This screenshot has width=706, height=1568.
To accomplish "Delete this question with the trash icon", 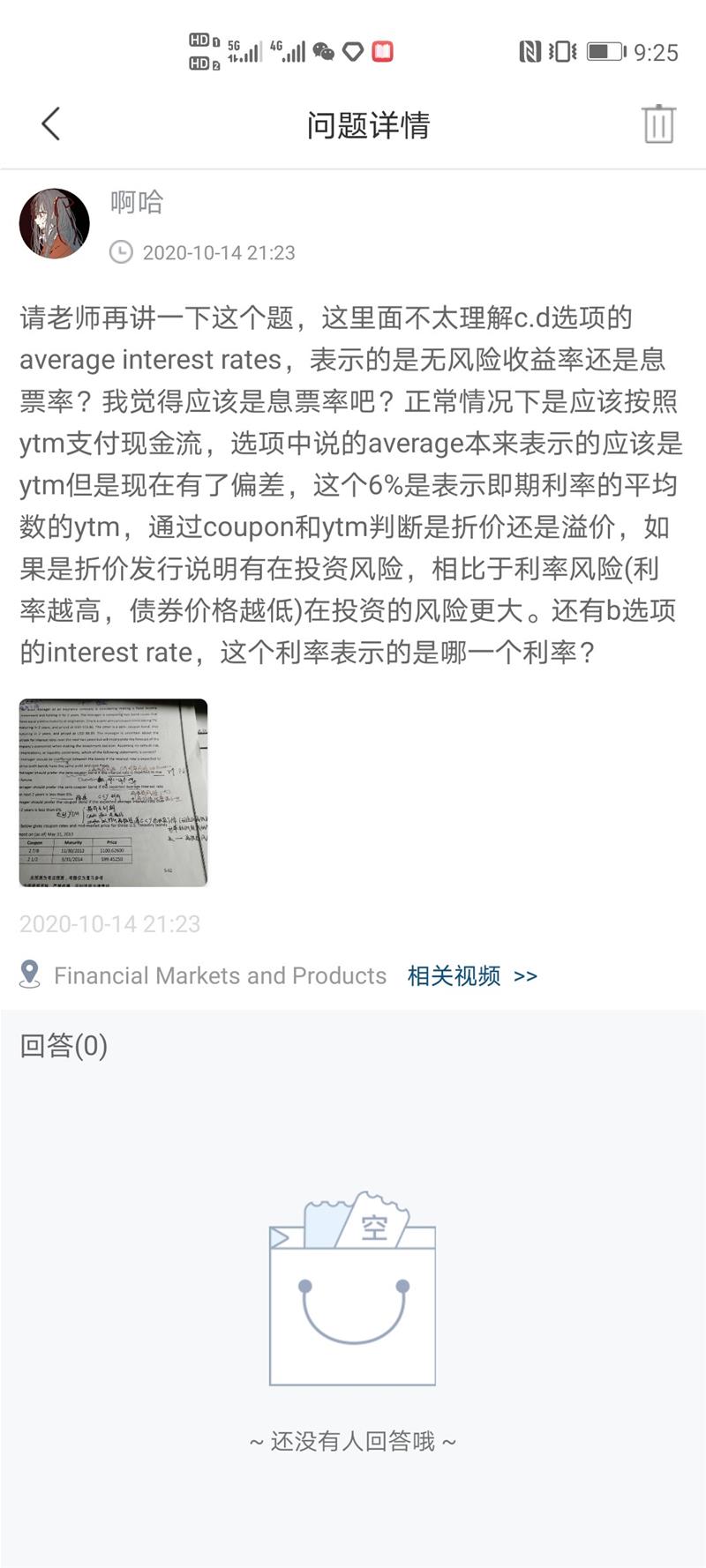I will 657,124.
